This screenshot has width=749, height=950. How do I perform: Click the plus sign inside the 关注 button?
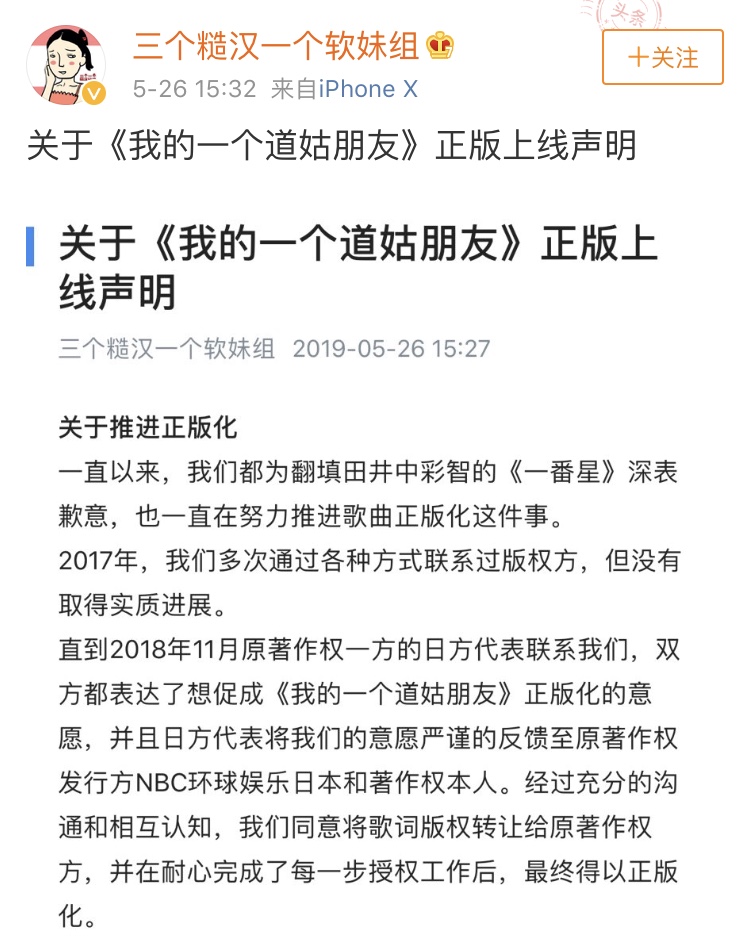pos(638,59)
